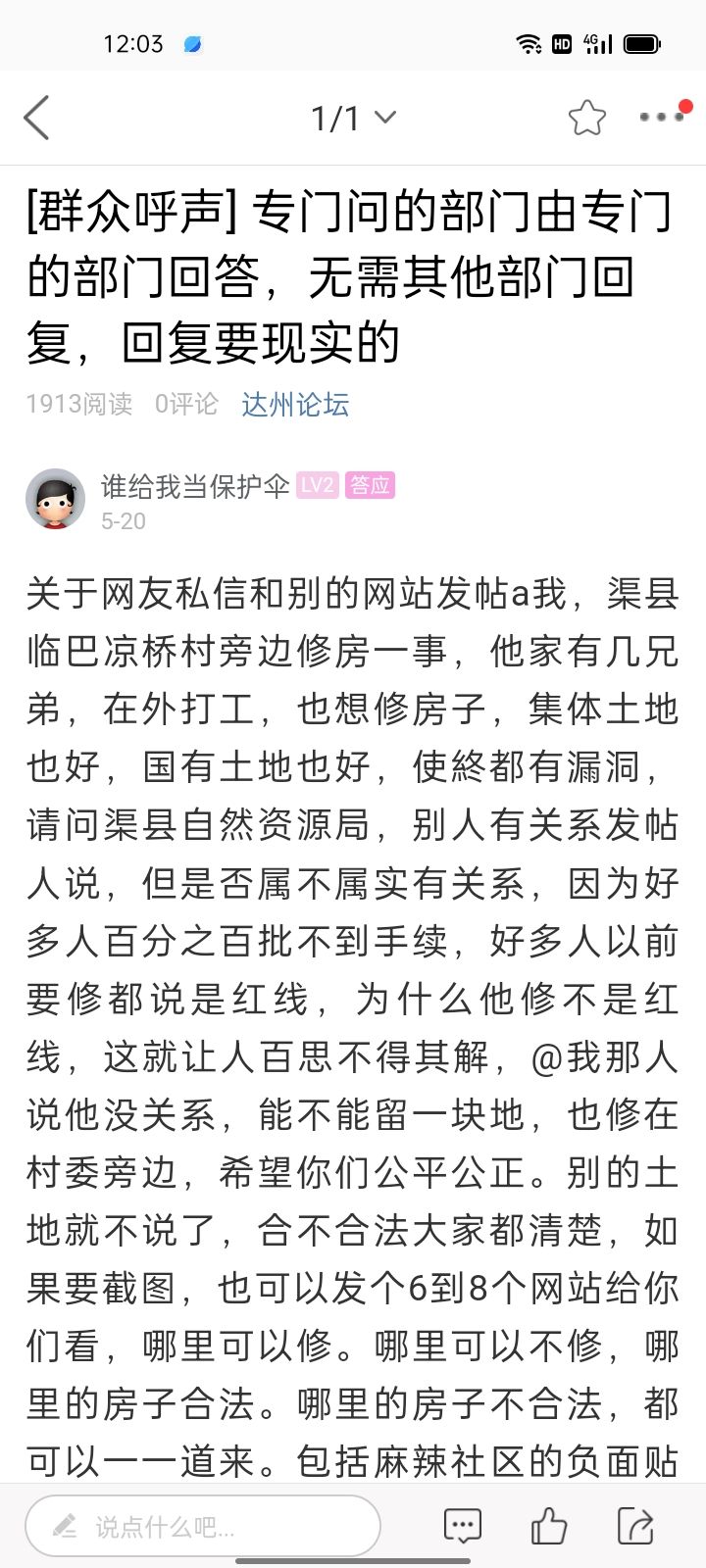Open the comments bubble icon
Image resolution: width=706 pixels, height=1568 pixels.
tap(462, 1526)
